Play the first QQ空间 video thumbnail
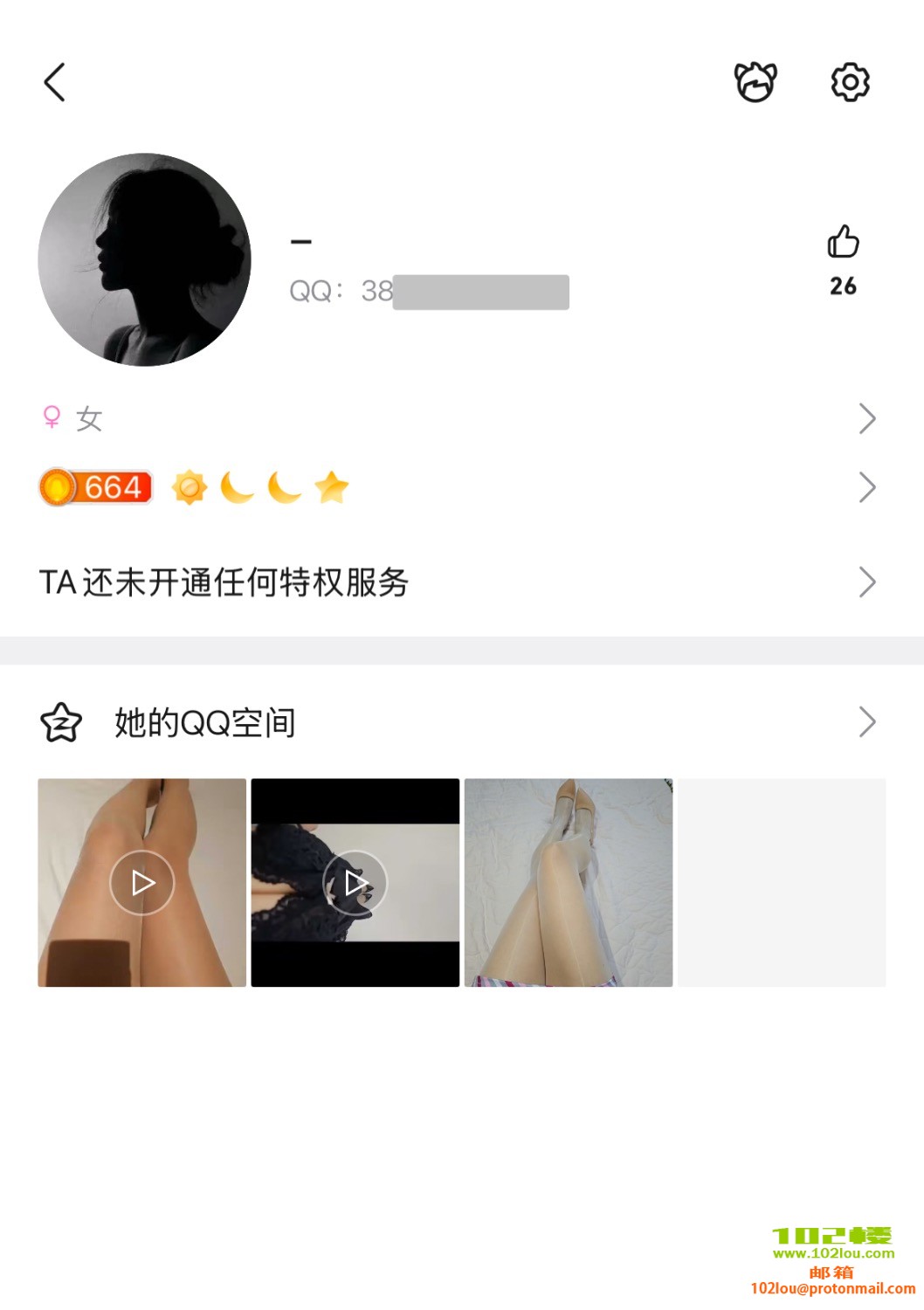 [142, 883]
